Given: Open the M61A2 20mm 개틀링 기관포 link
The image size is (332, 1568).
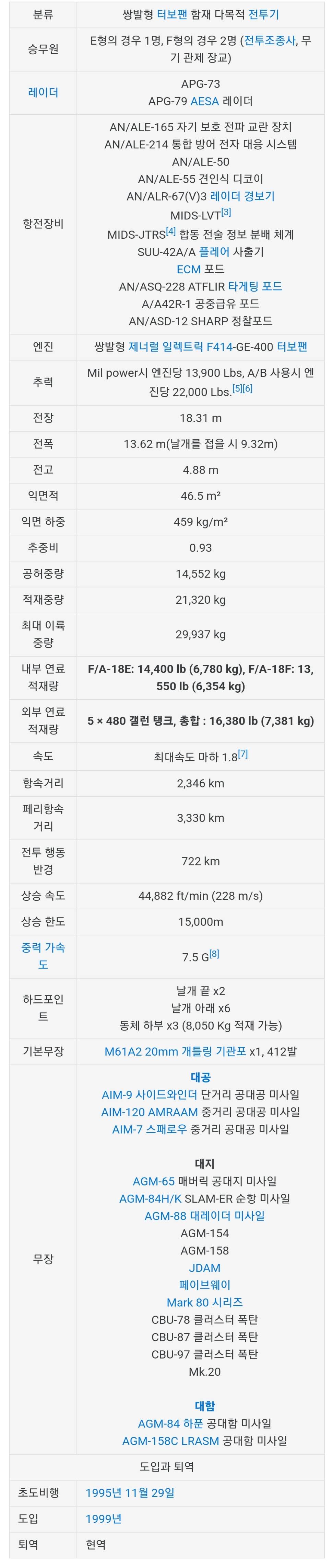Looking at the screenshot, I should coord(175,1051).
